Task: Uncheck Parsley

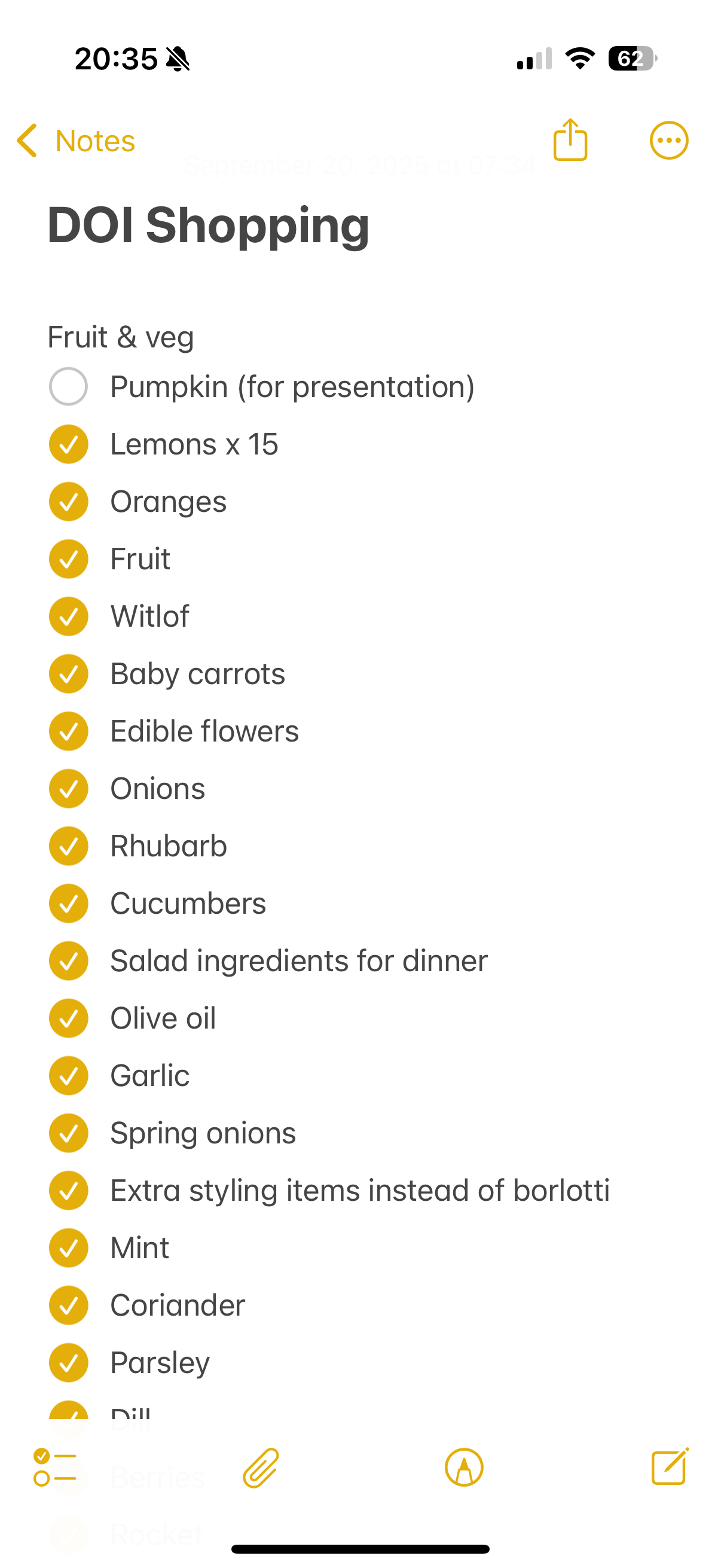Action: point(68,1362)
